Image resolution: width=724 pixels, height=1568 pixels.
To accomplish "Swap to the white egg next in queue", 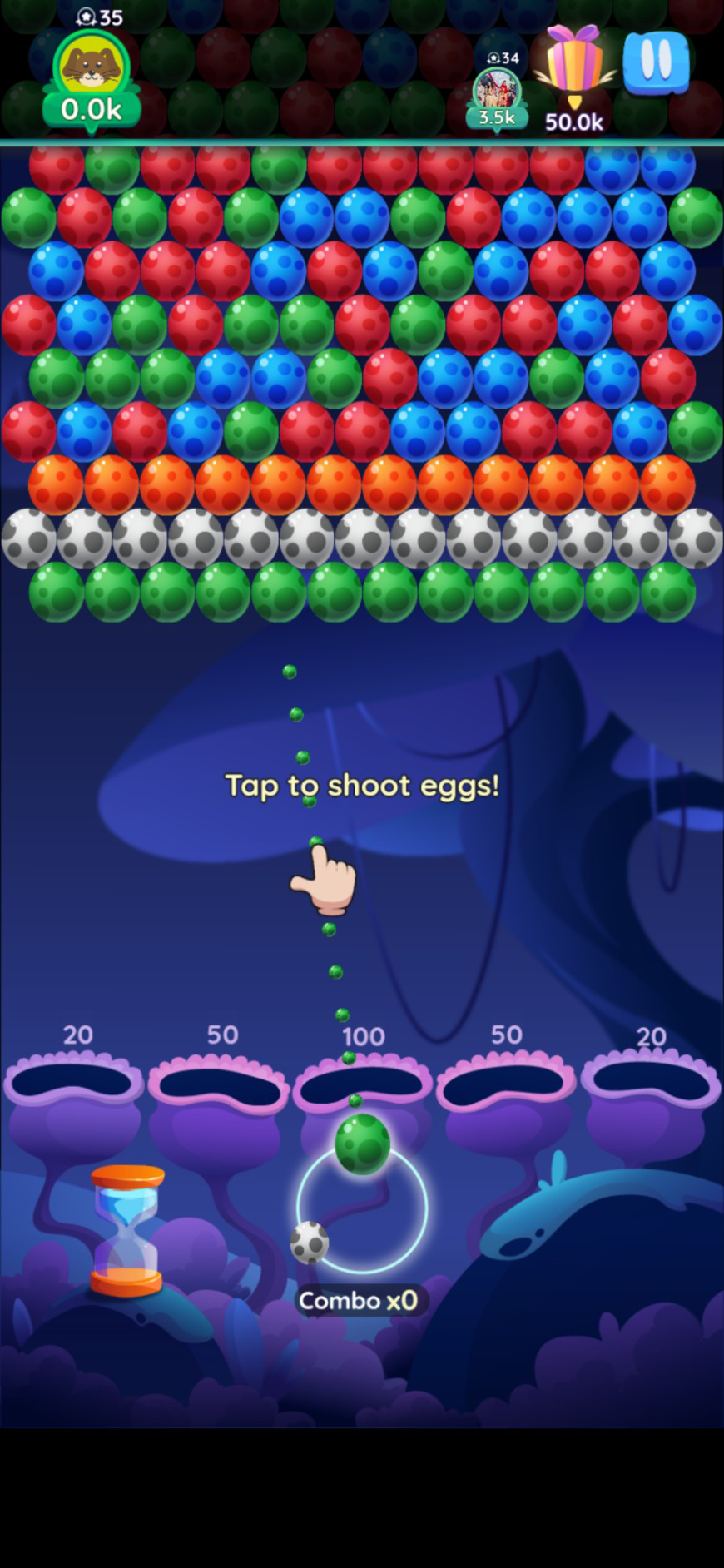I will point(310,1242).
